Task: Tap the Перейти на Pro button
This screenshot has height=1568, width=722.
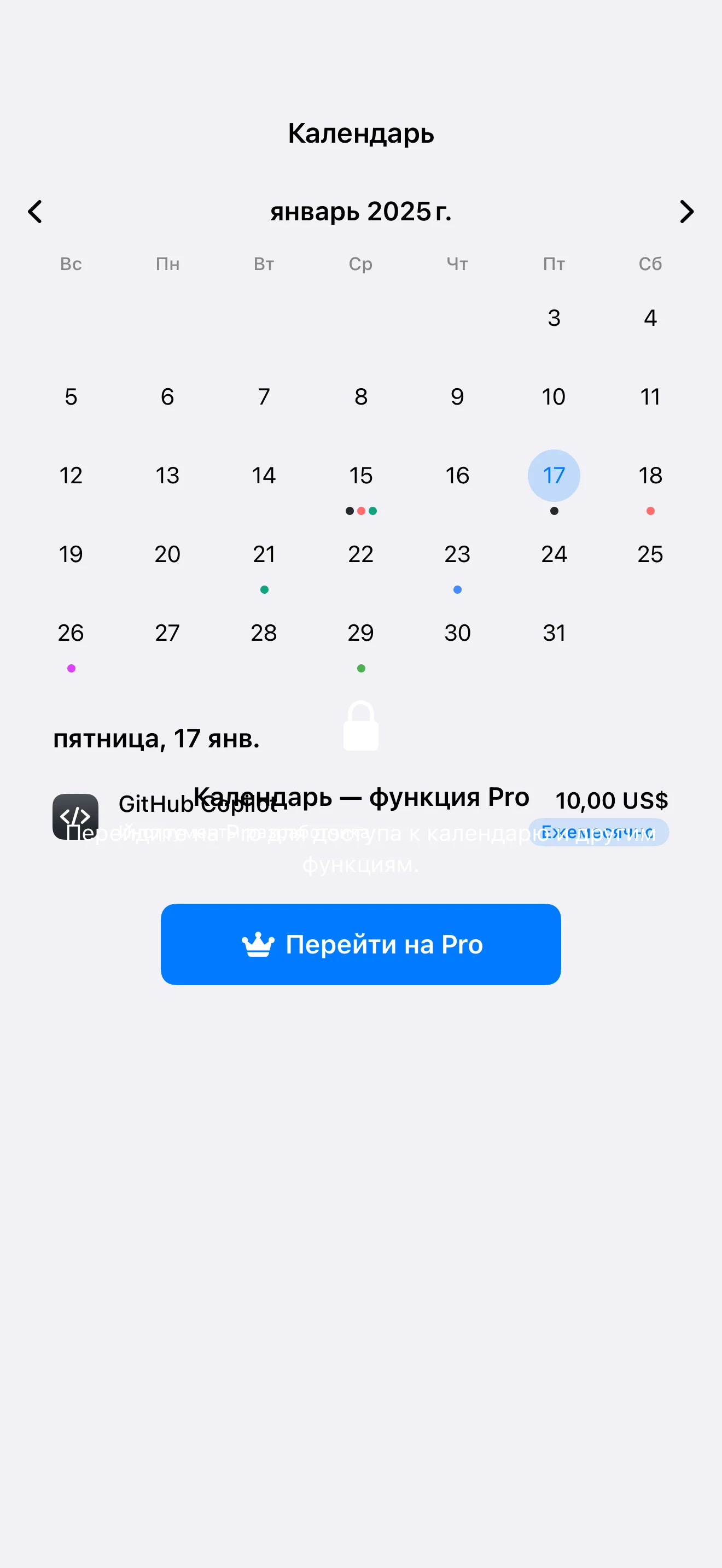Action: point(360,944)
